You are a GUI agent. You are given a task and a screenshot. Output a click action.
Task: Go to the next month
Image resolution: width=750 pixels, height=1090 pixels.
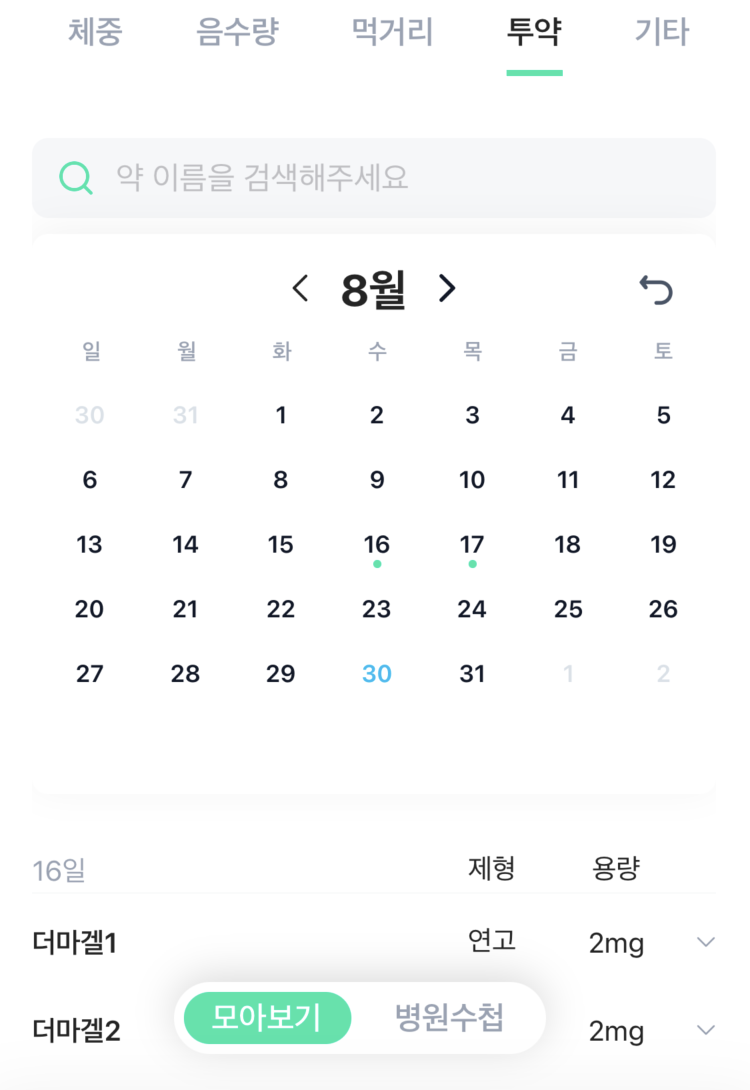[447, 289]
